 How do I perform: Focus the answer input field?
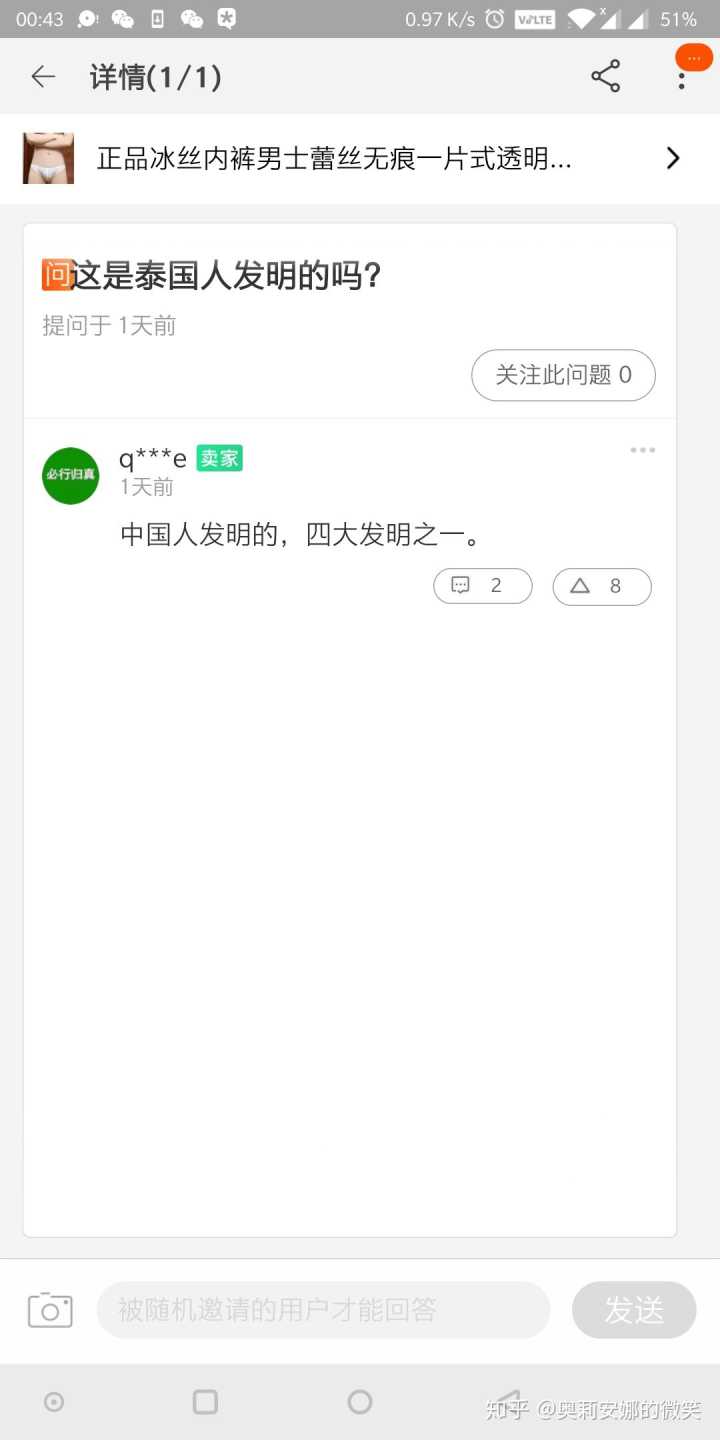323,1310
